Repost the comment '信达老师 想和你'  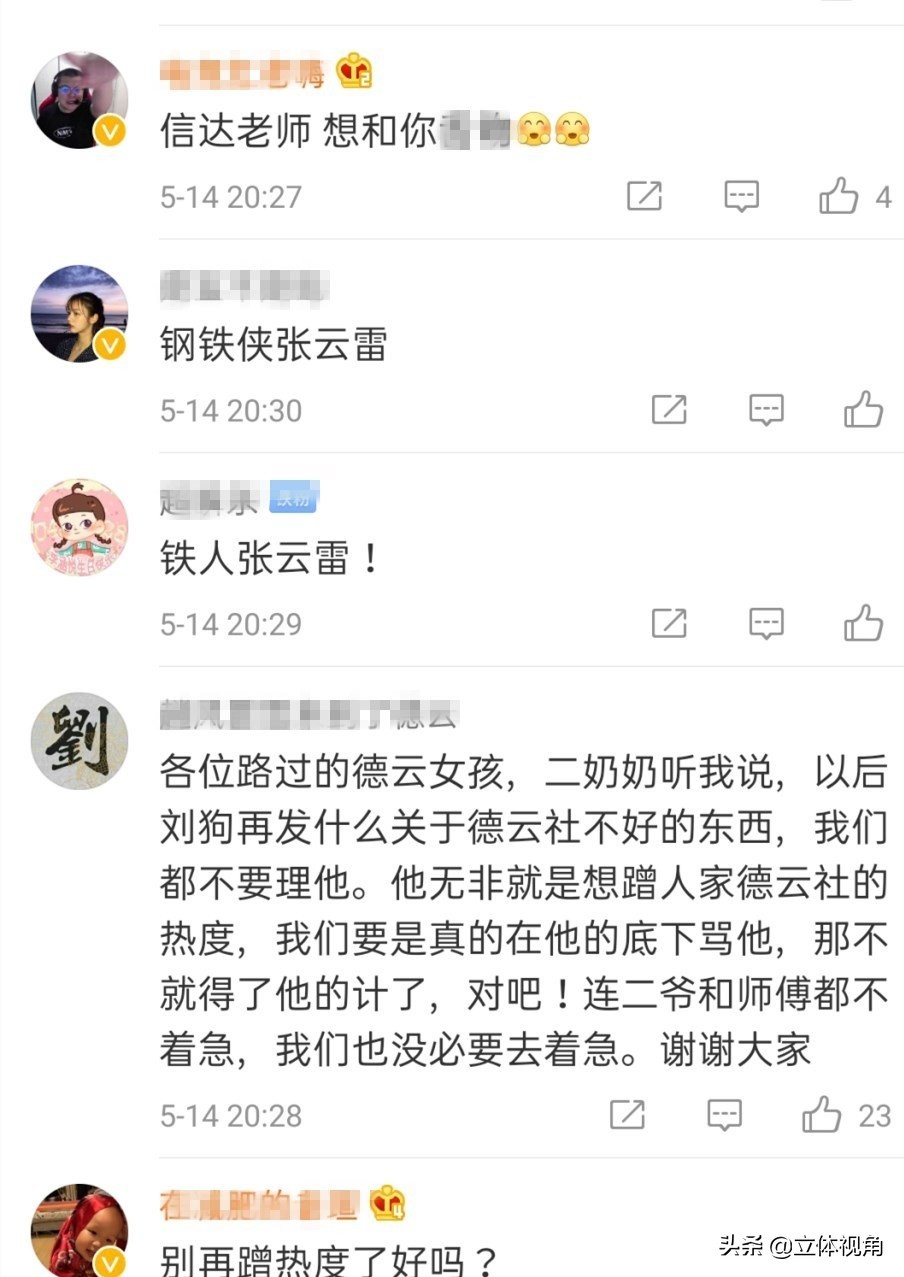tap(644, 196)
